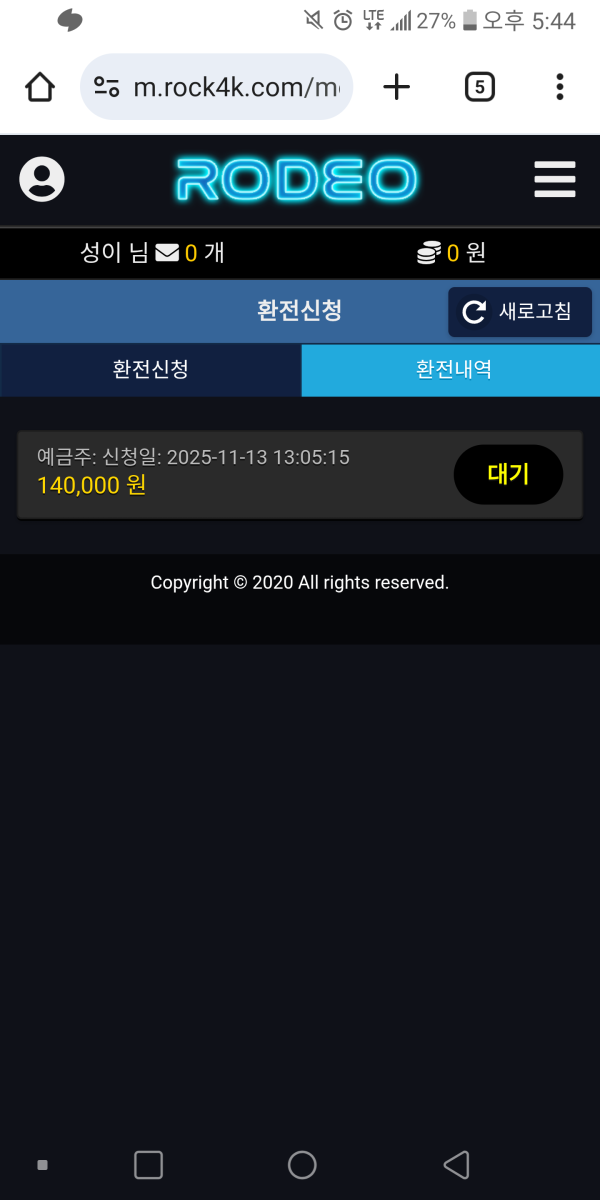Select the 환전내역 tab

[x=453, y=370]
